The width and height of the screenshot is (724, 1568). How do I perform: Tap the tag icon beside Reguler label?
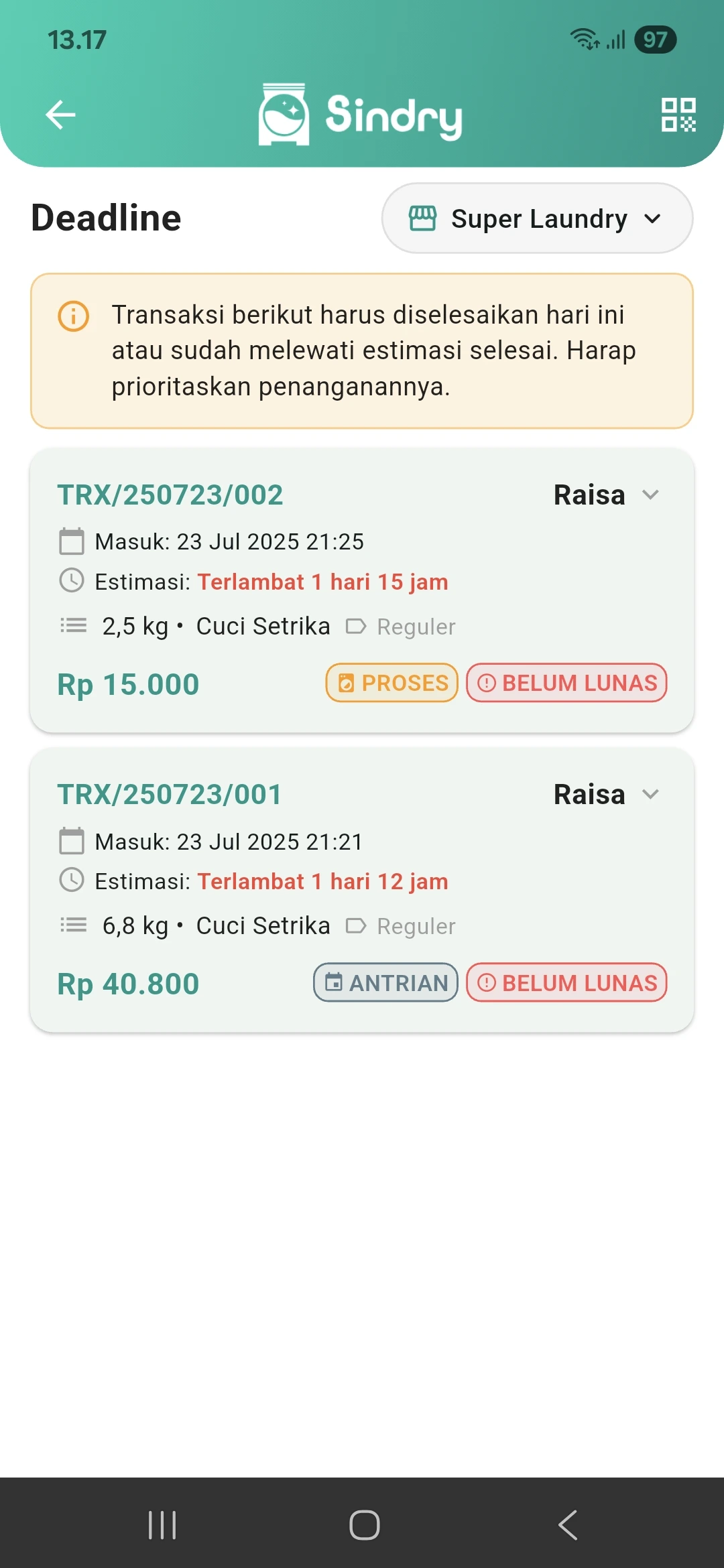357,626
